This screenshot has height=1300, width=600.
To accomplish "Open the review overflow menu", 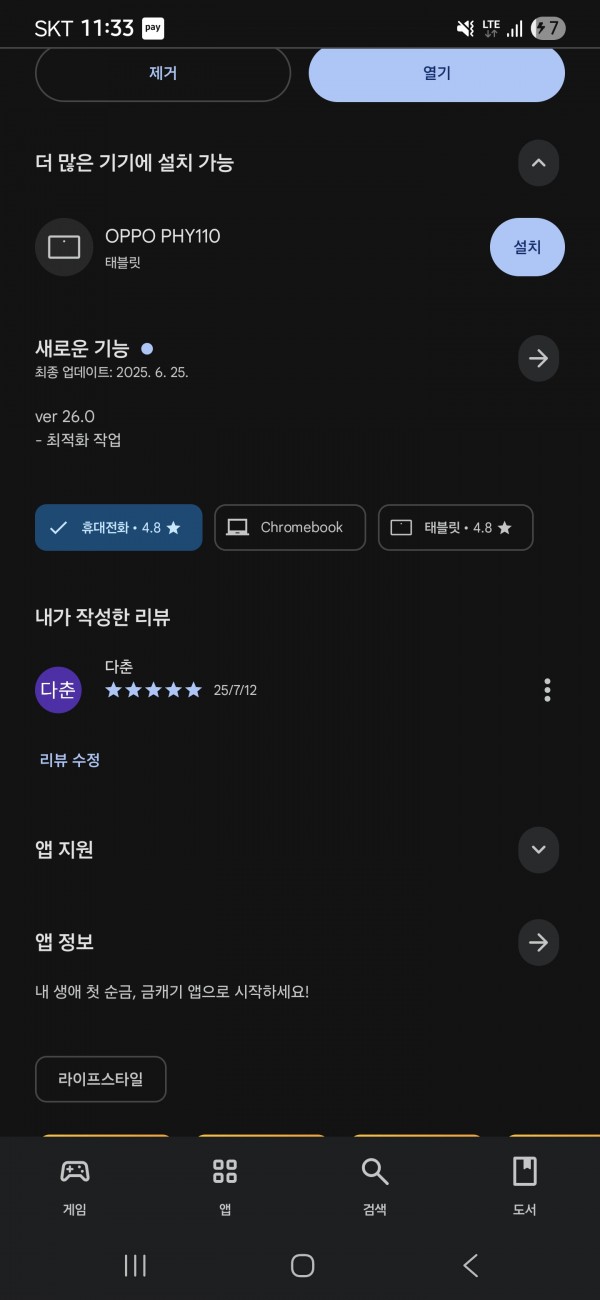I will point(547,690).
